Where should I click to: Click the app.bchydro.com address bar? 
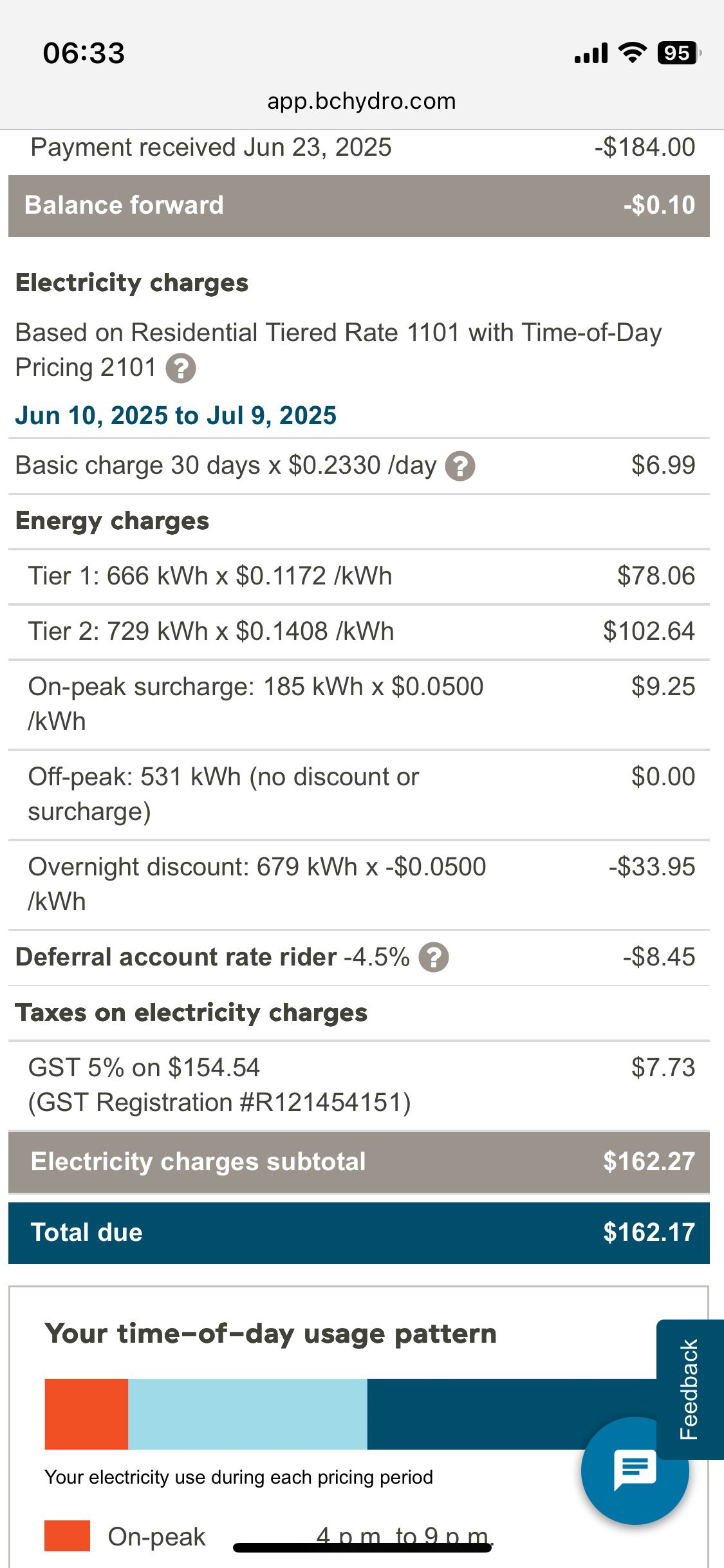362,100
